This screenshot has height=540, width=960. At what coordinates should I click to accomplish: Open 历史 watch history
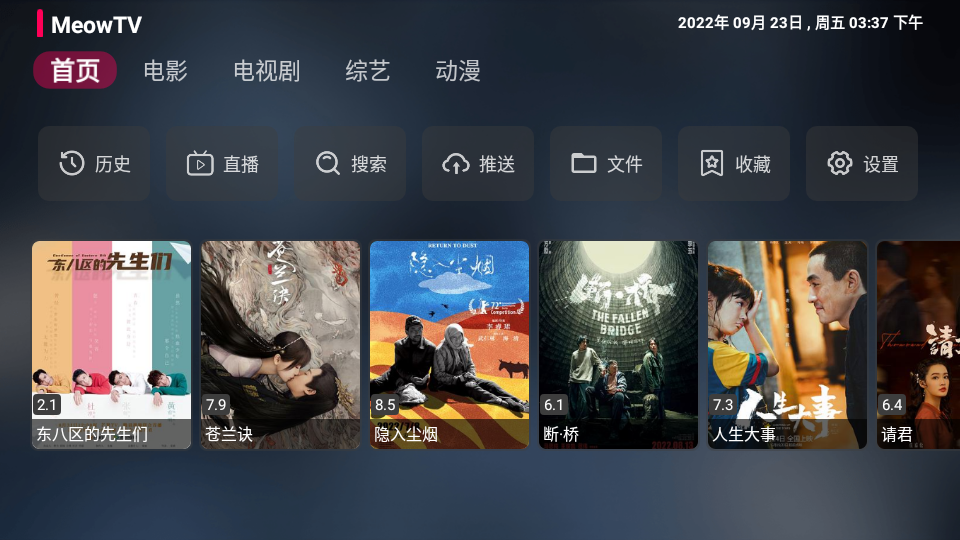click(x=94, y=164)
